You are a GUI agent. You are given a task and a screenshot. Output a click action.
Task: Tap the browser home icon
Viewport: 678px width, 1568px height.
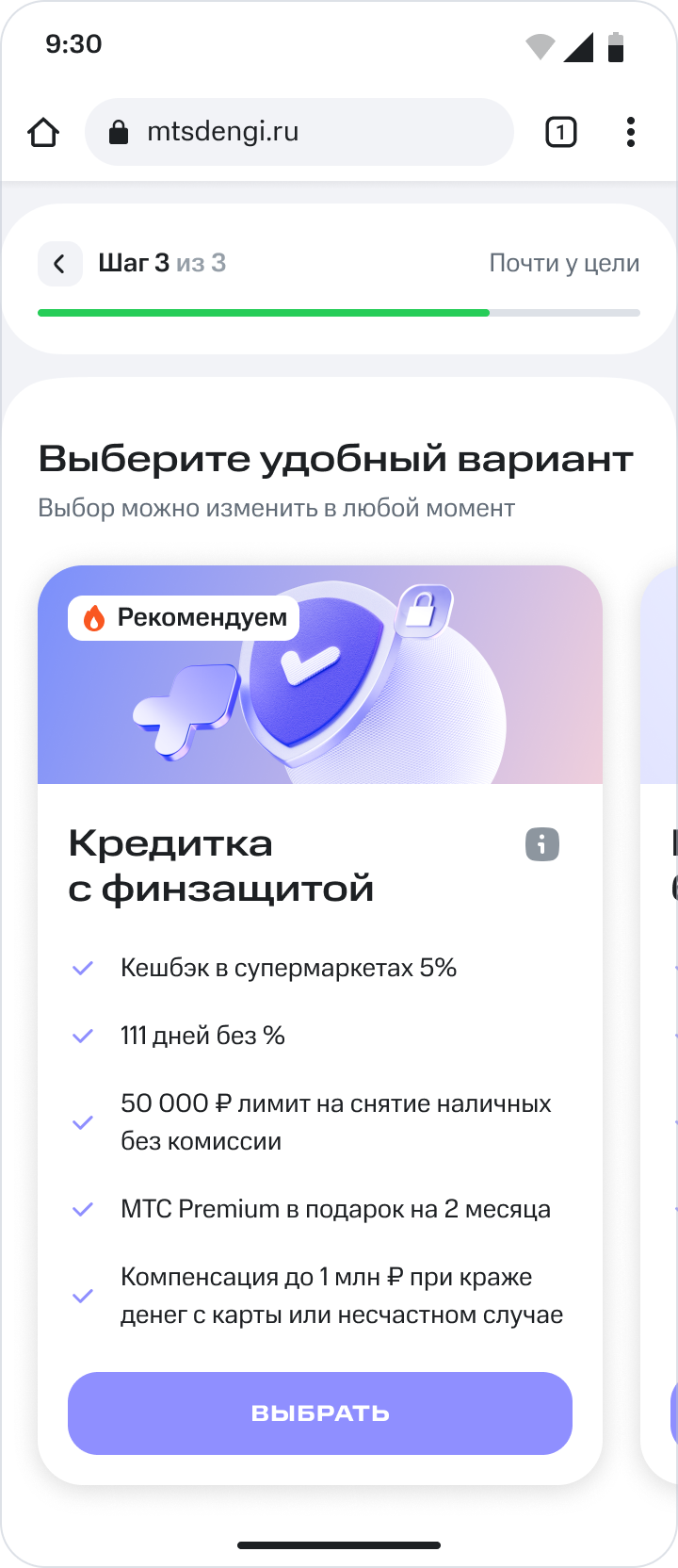point(43,133)
